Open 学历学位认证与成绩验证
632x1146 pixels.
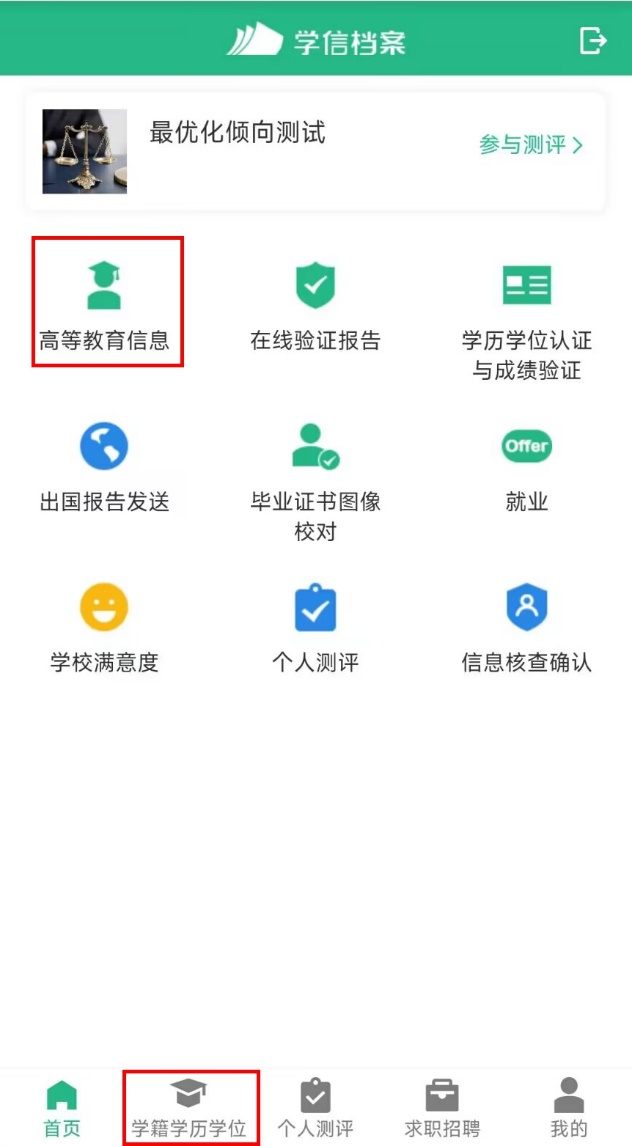526,319
